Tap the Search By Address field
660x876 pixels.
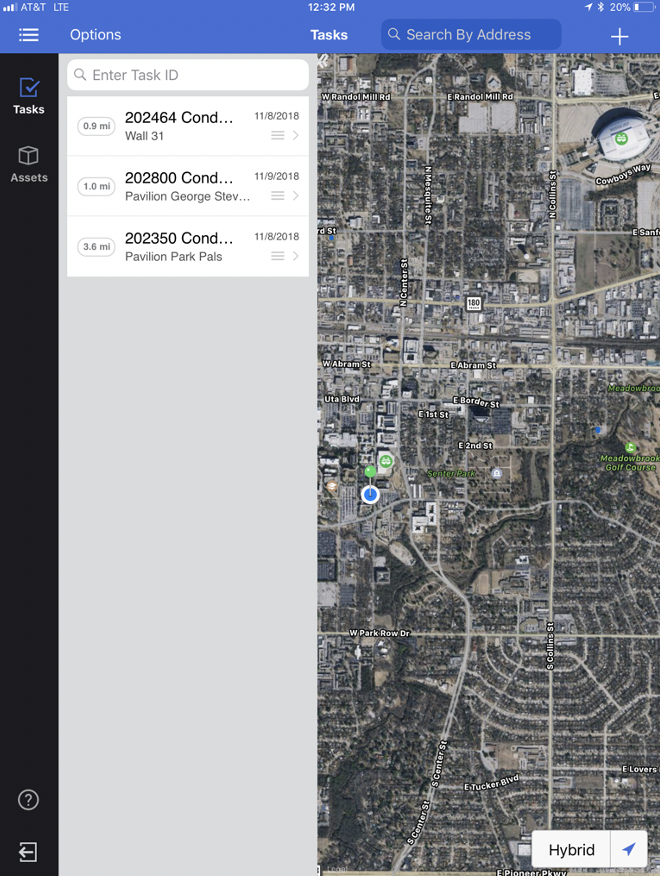click(x=471, y=35)
